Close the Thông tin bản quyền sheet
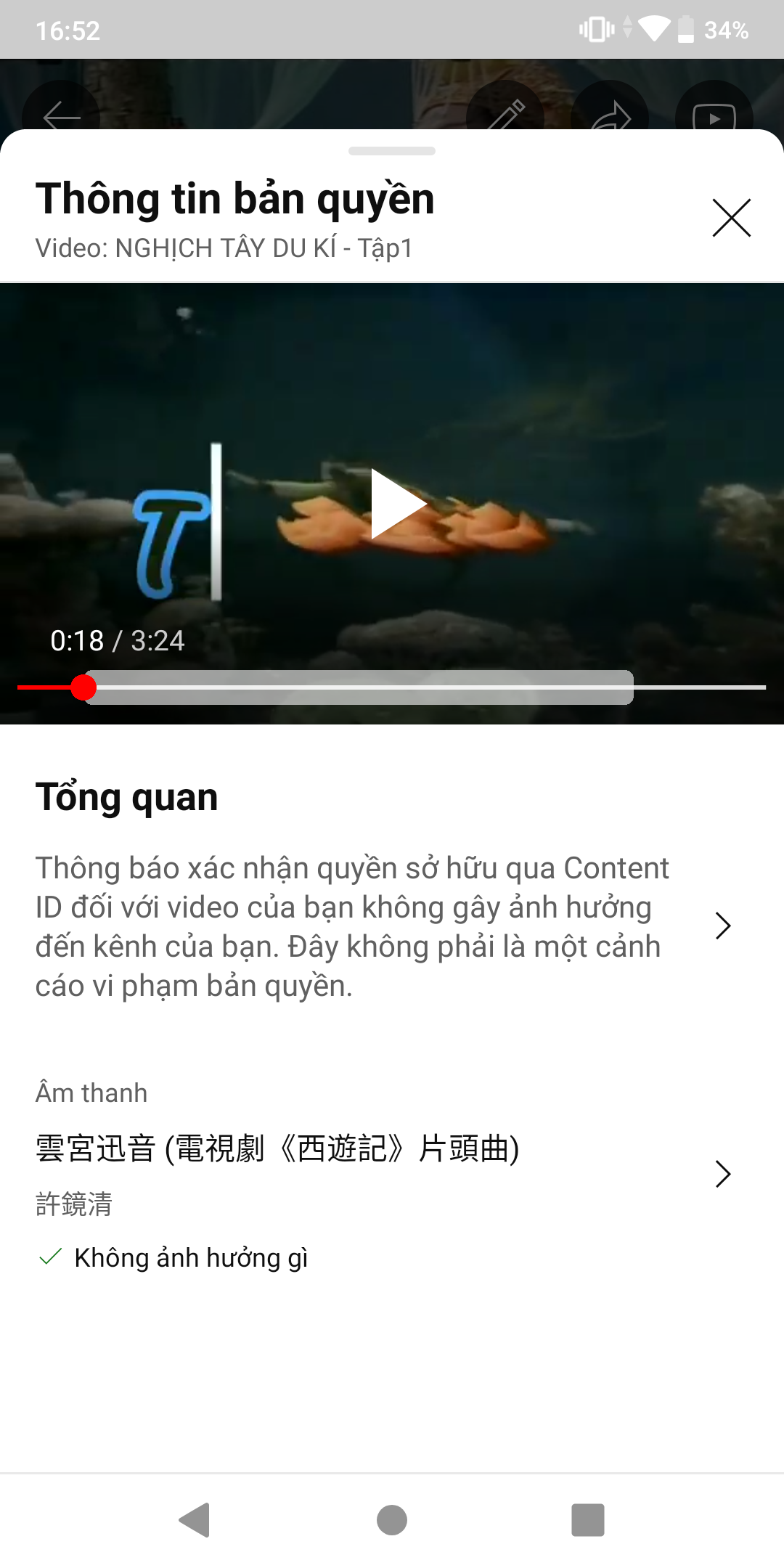Screen dimensions: 784x1568 tap(731, 218)
